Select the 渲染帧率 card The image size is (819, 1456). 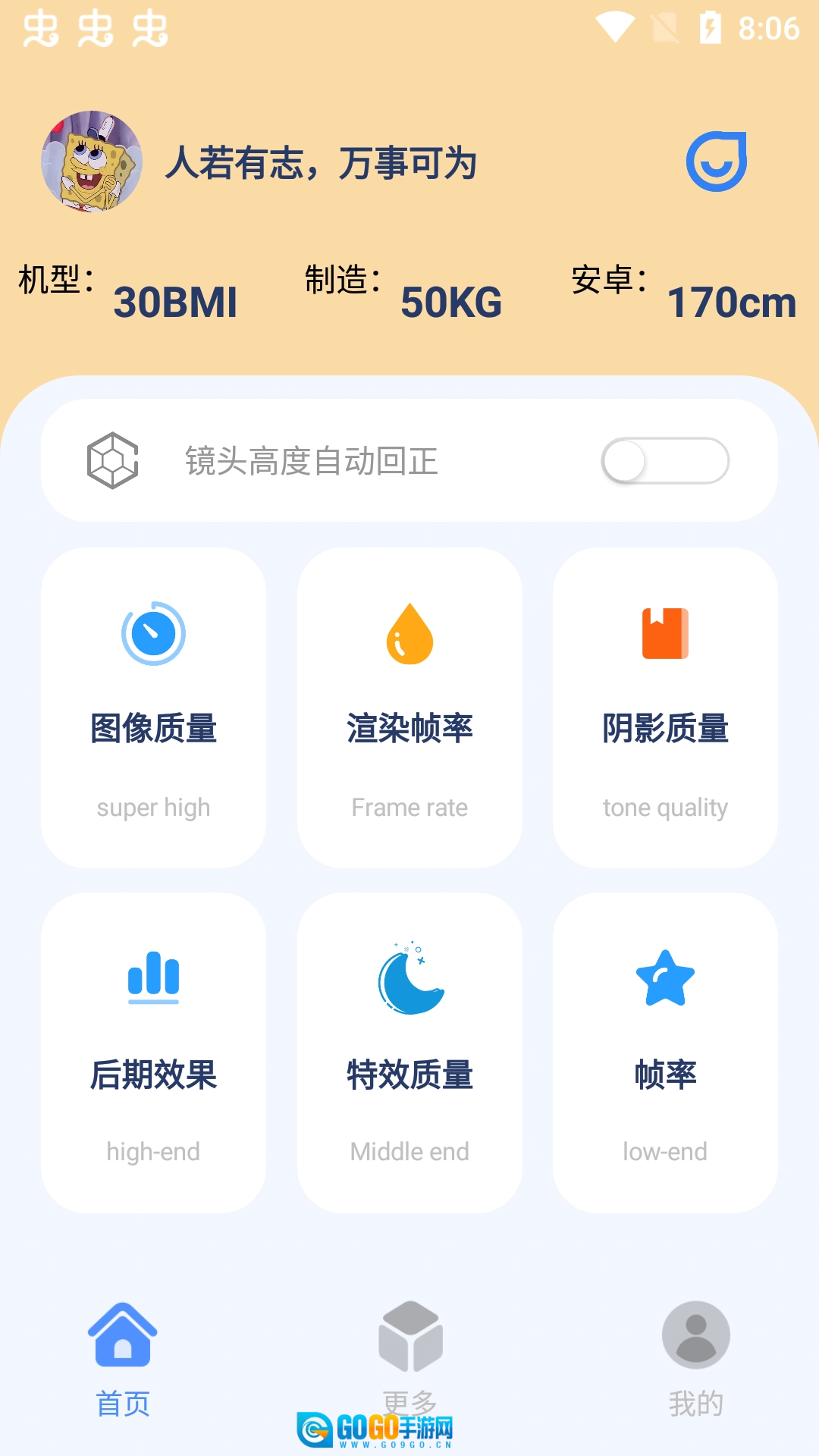409,708
